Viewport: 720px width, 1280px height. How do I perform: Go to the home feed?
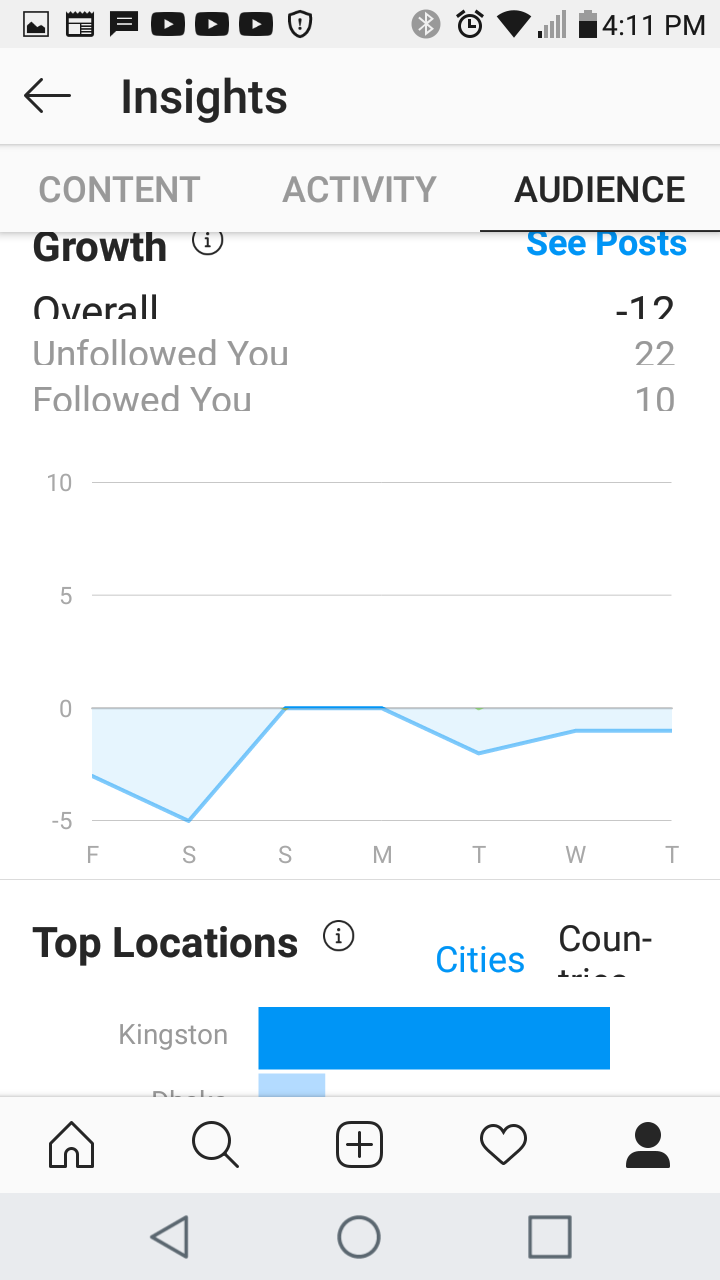[x=72, y=1144]
